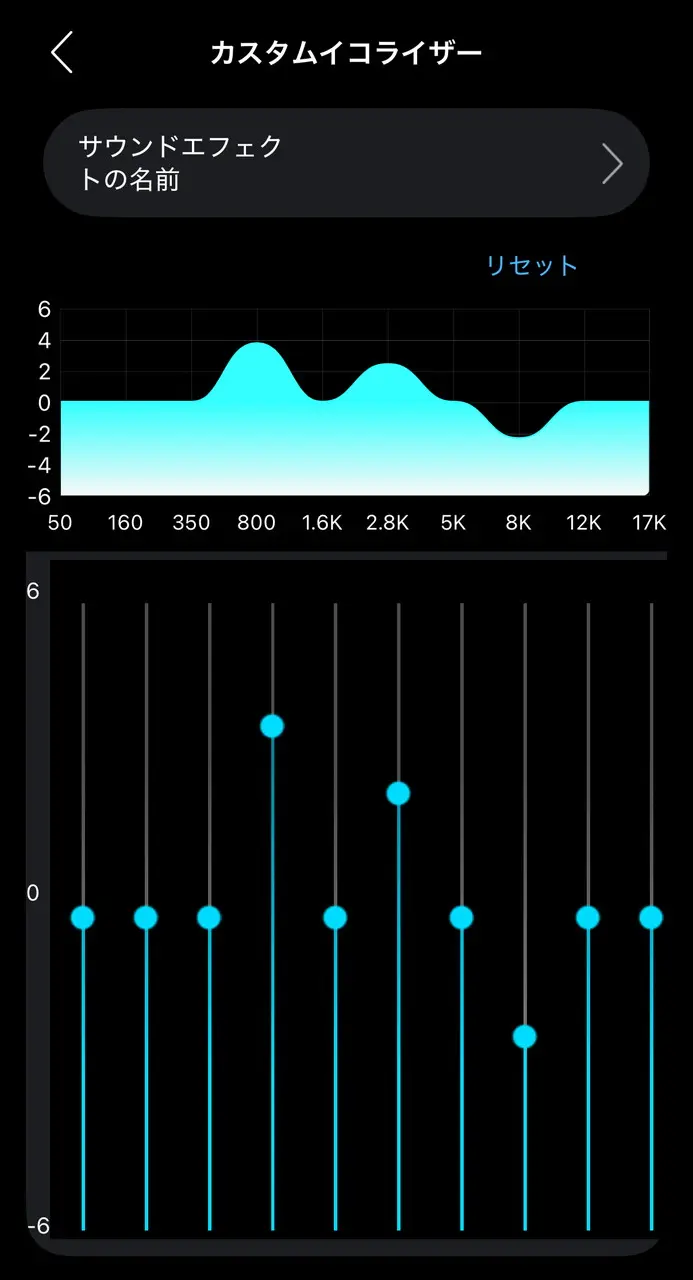Viewport: 693px width, 1280px height.
Task: Open the サウンドエフェクトの名前 row
Action: coord(345,163)
